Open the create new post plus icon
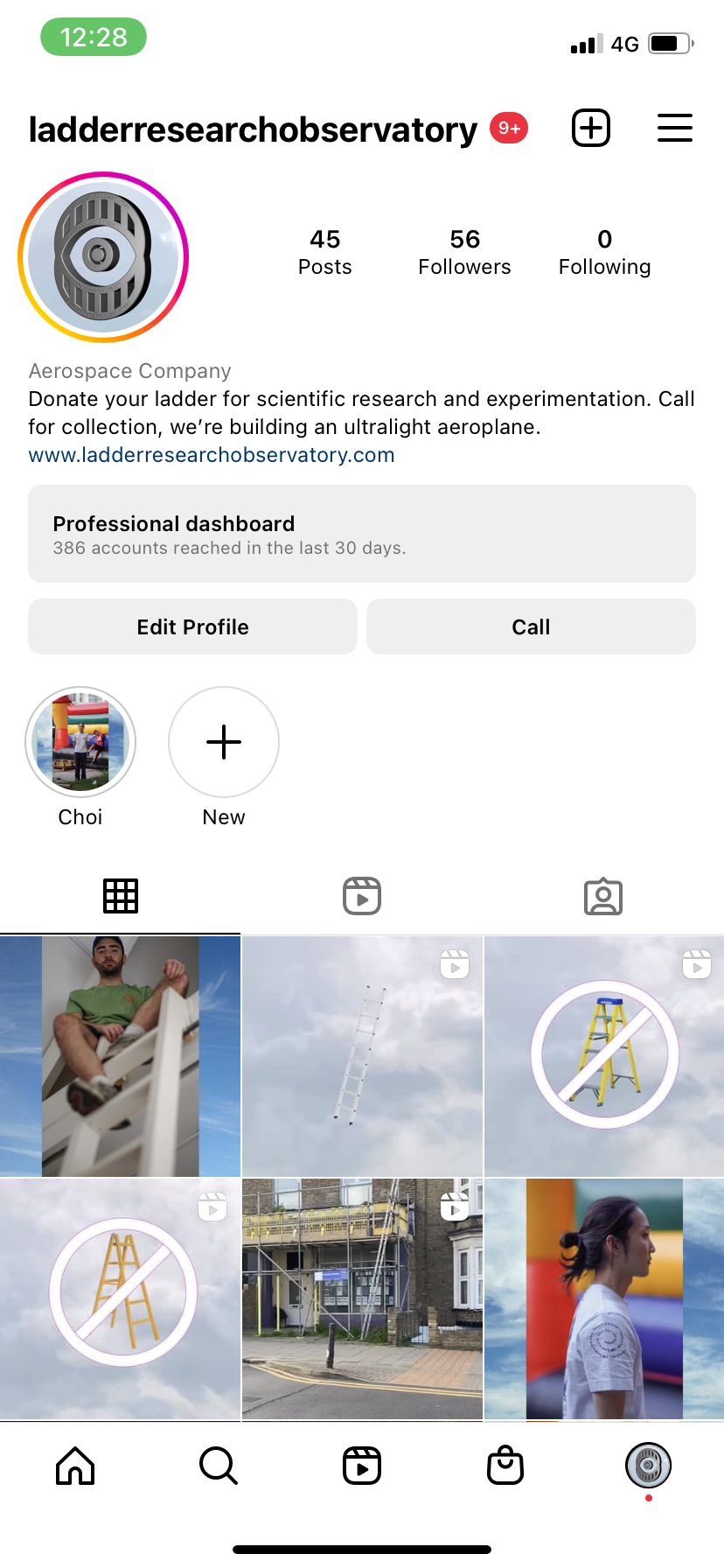This screenshot has height=1568, width=724. click(591, 129)
